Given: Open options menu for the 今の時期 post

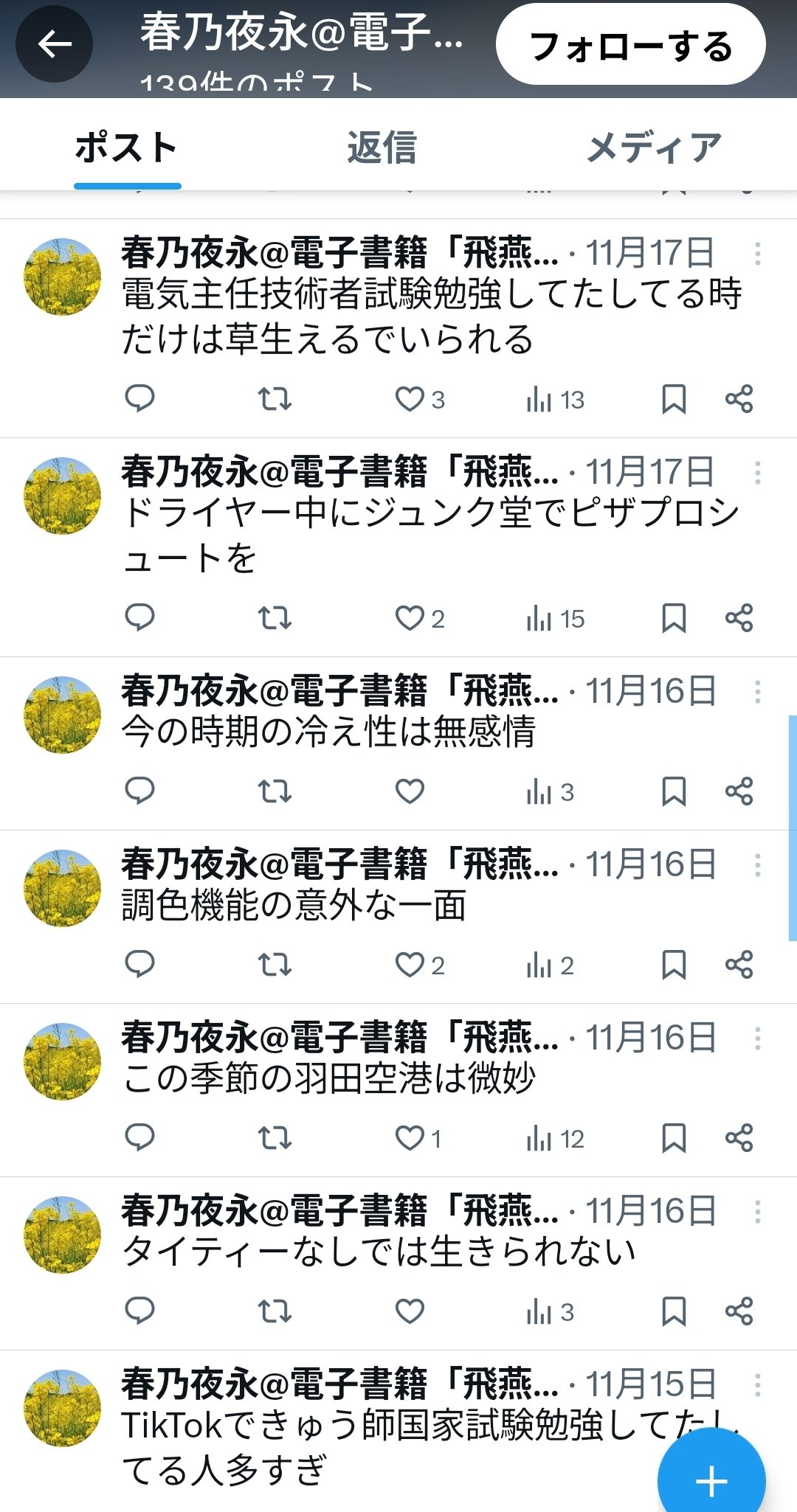Looking at the screenshot, I should (759, 693).
